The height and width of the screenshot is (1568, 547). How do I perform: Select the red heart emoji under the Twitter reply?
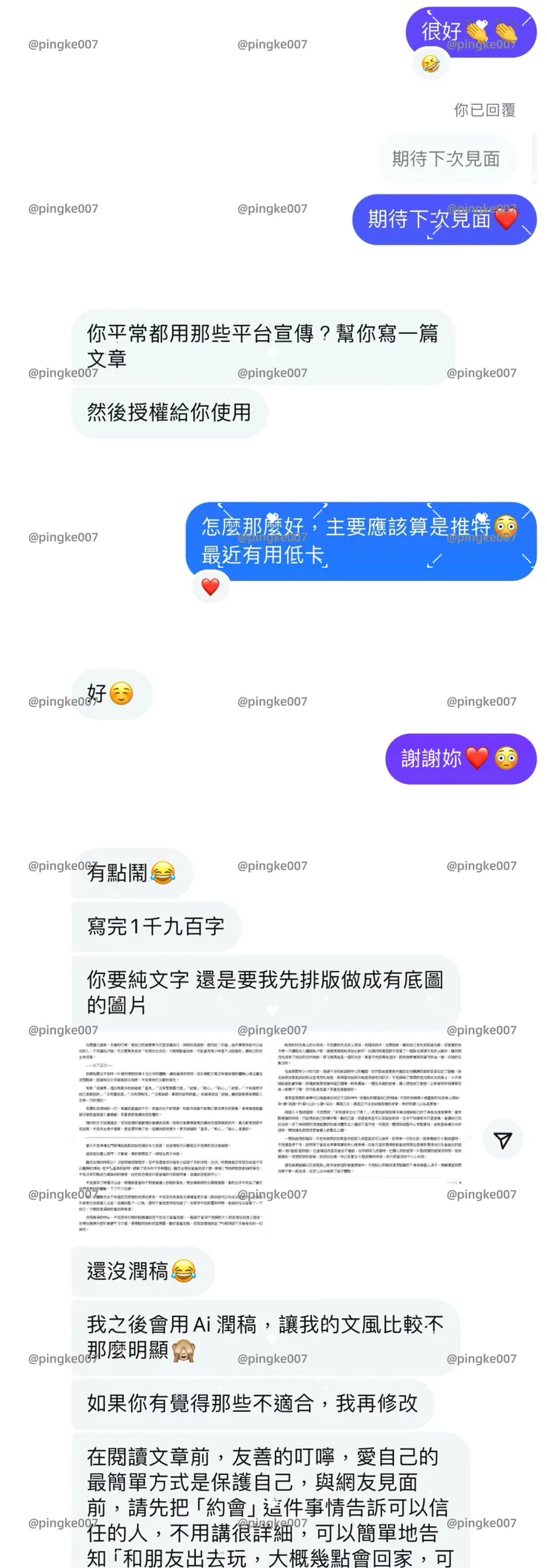(210, 587)
